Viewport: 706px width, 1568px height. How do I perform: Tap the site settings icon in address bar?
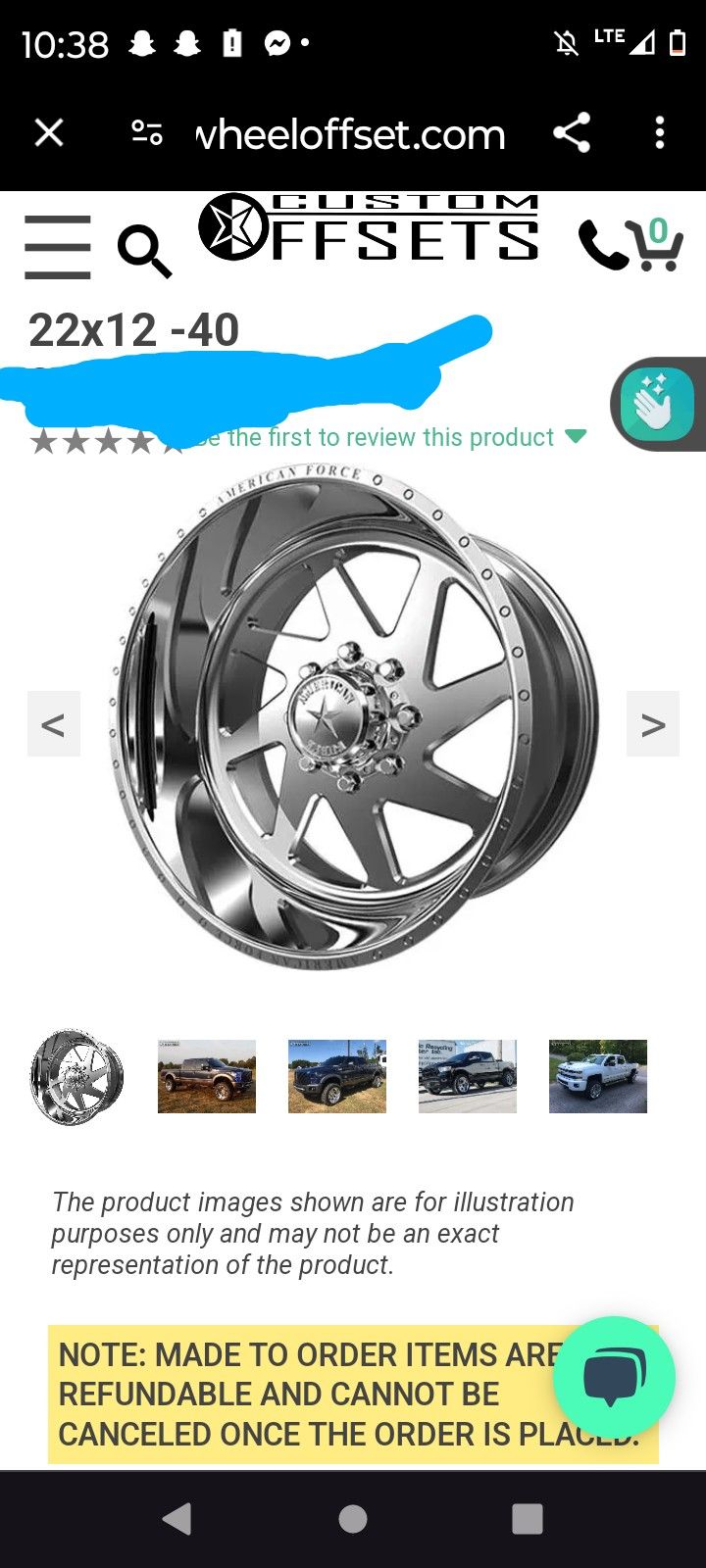pyautogui.click(x=147, y=133)
